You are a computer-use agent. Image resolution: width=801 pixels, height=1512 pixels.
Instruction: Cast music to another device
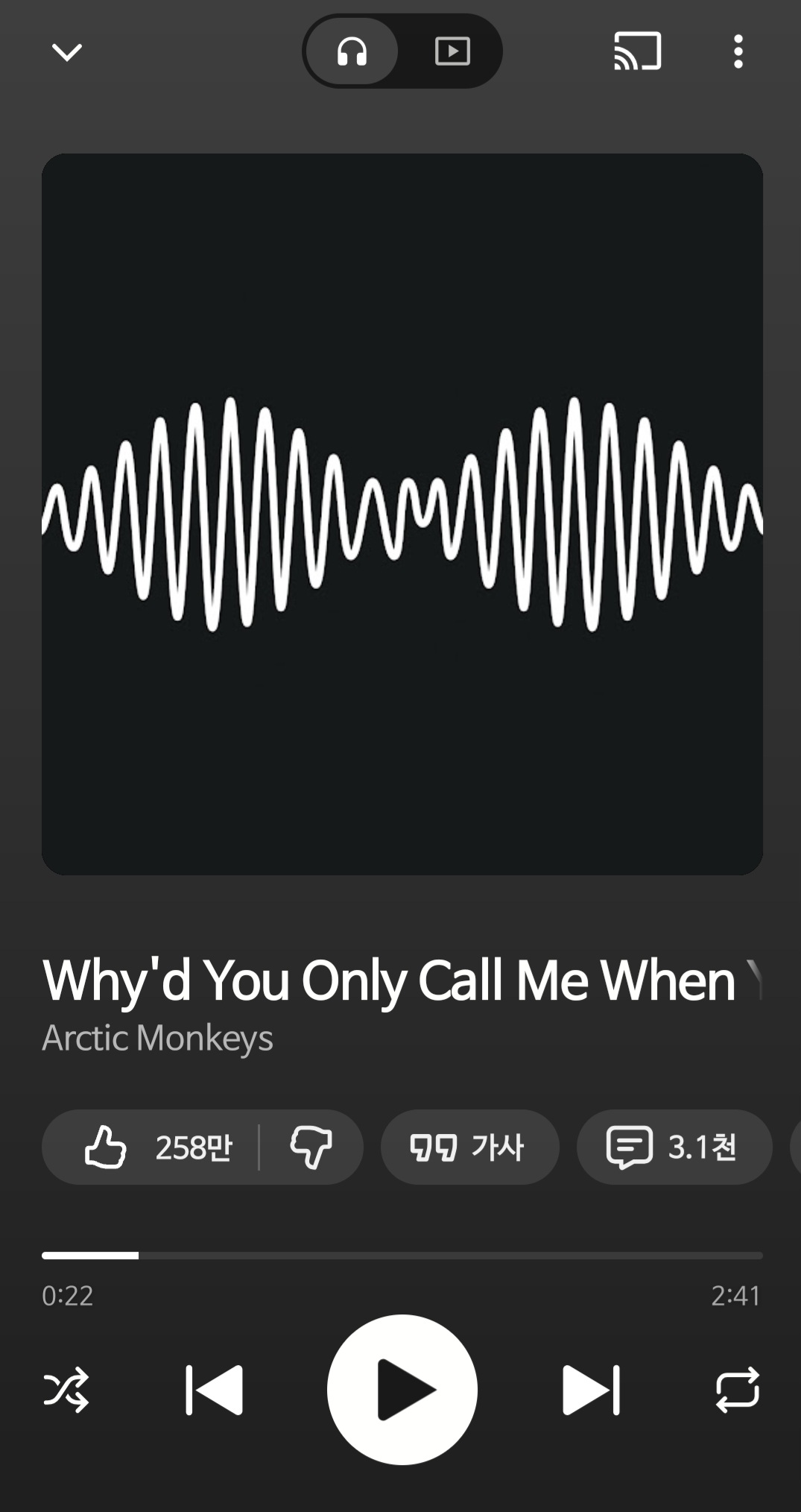tap(637, 51)
